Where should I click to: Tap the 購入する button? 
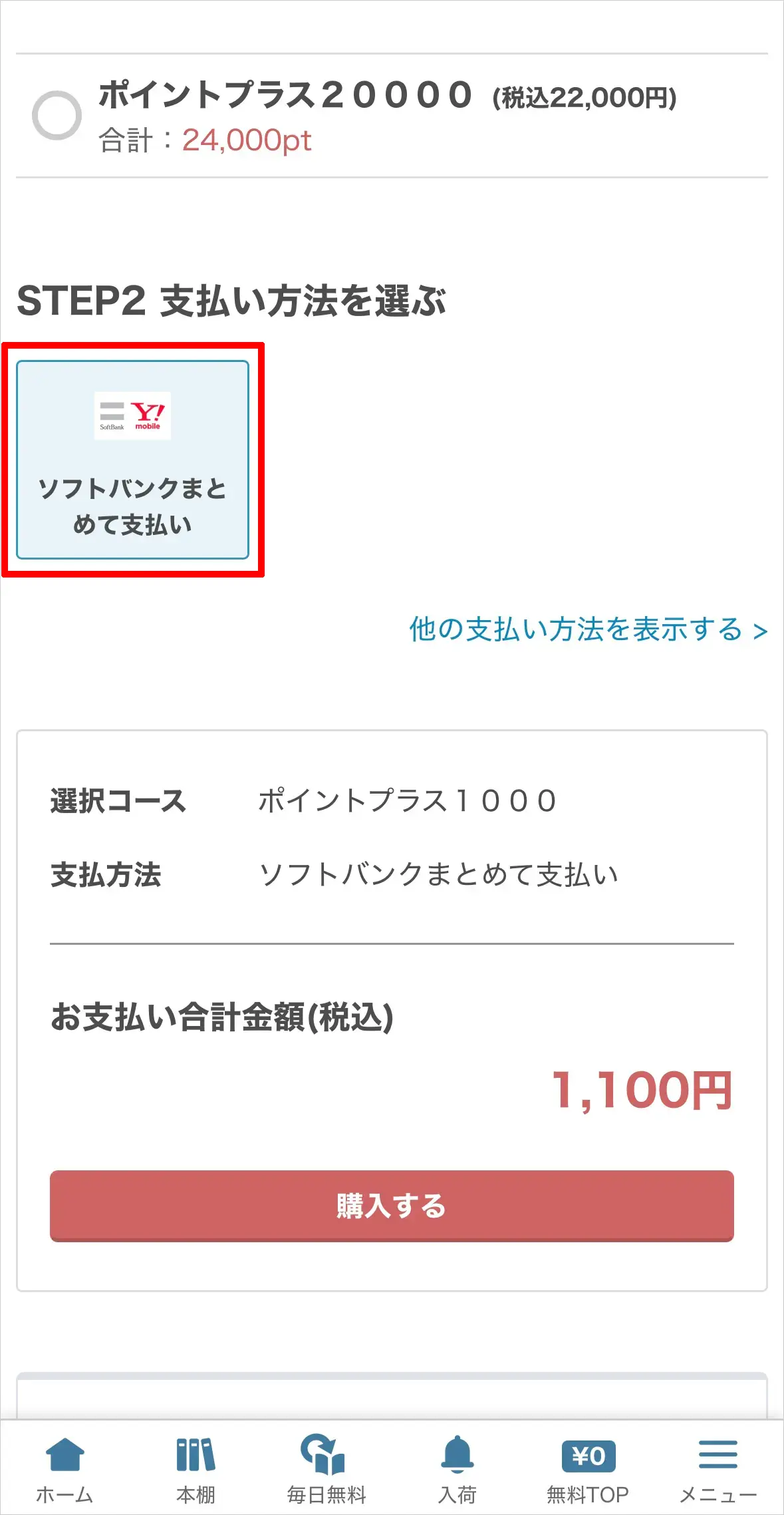coord(392,1206)
